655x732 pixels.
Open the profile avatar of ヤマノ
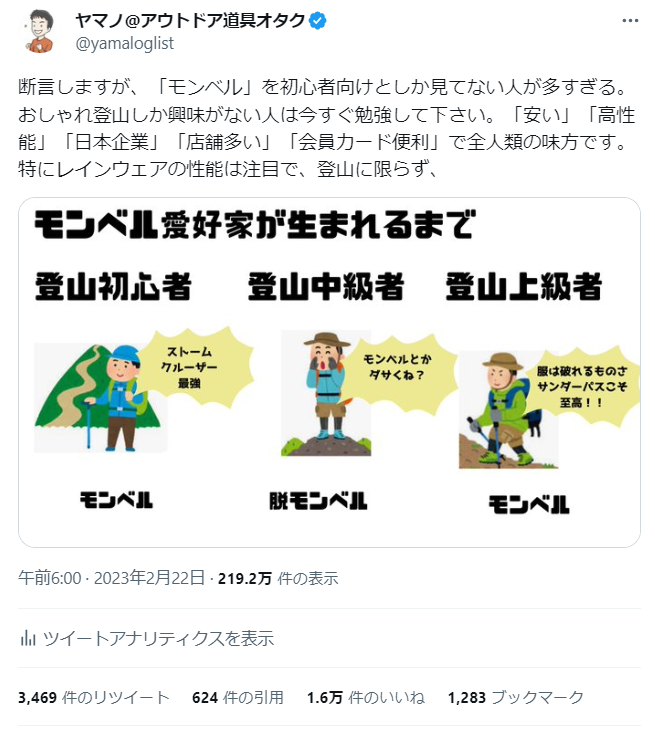coord(41,31)
